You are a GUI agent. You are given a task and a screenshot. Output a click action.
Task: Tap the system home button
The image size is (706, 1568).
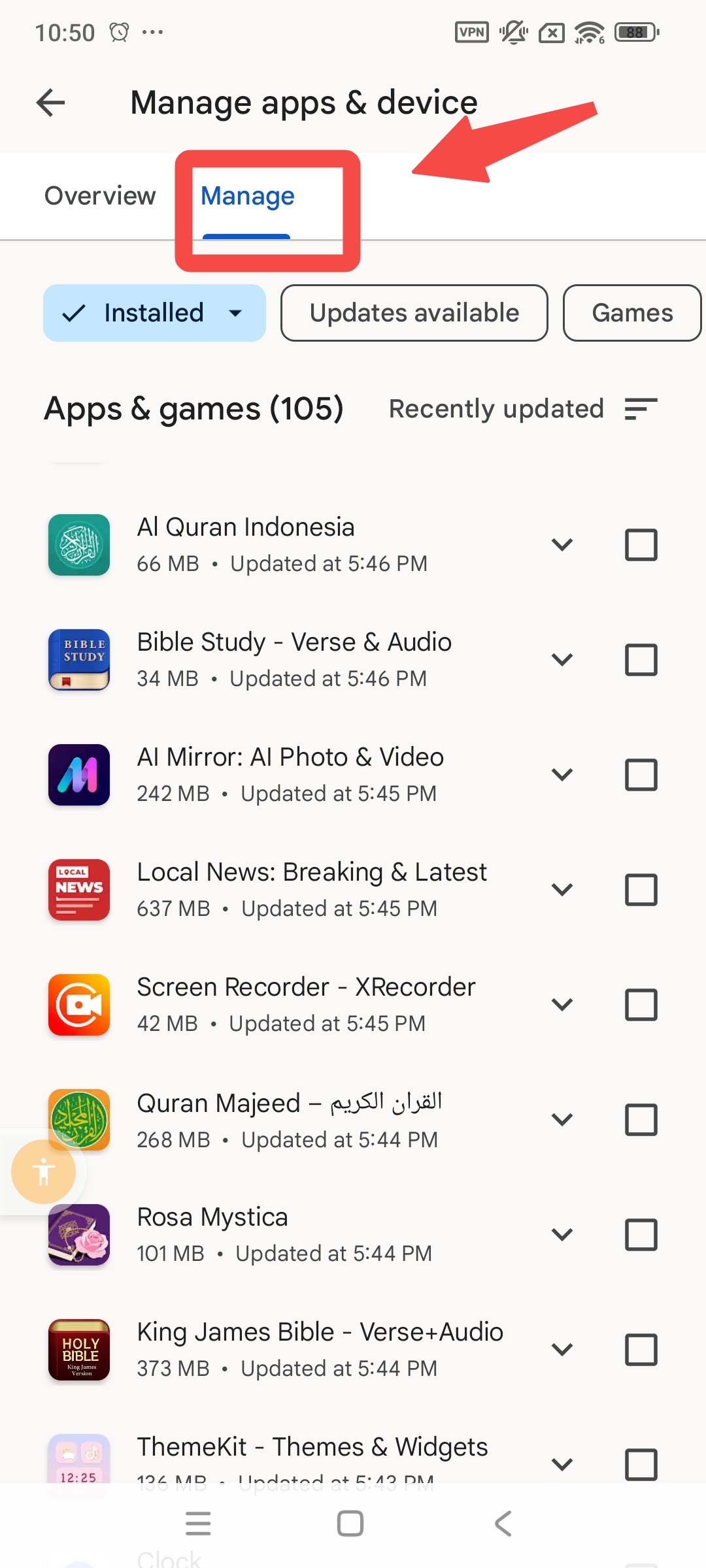click(350, 1524)
